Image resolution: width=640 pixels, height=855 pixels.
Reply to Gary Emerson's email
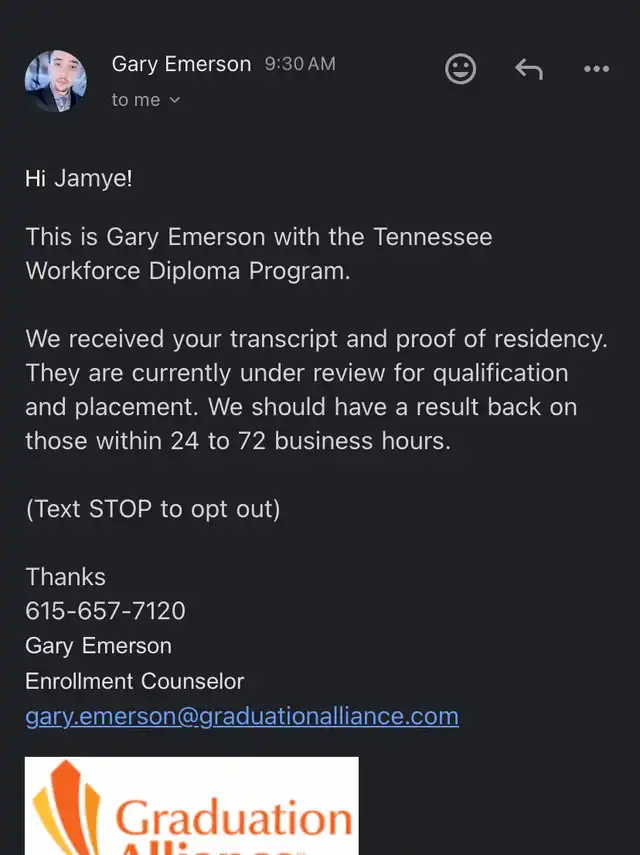[x=528, y=69]
